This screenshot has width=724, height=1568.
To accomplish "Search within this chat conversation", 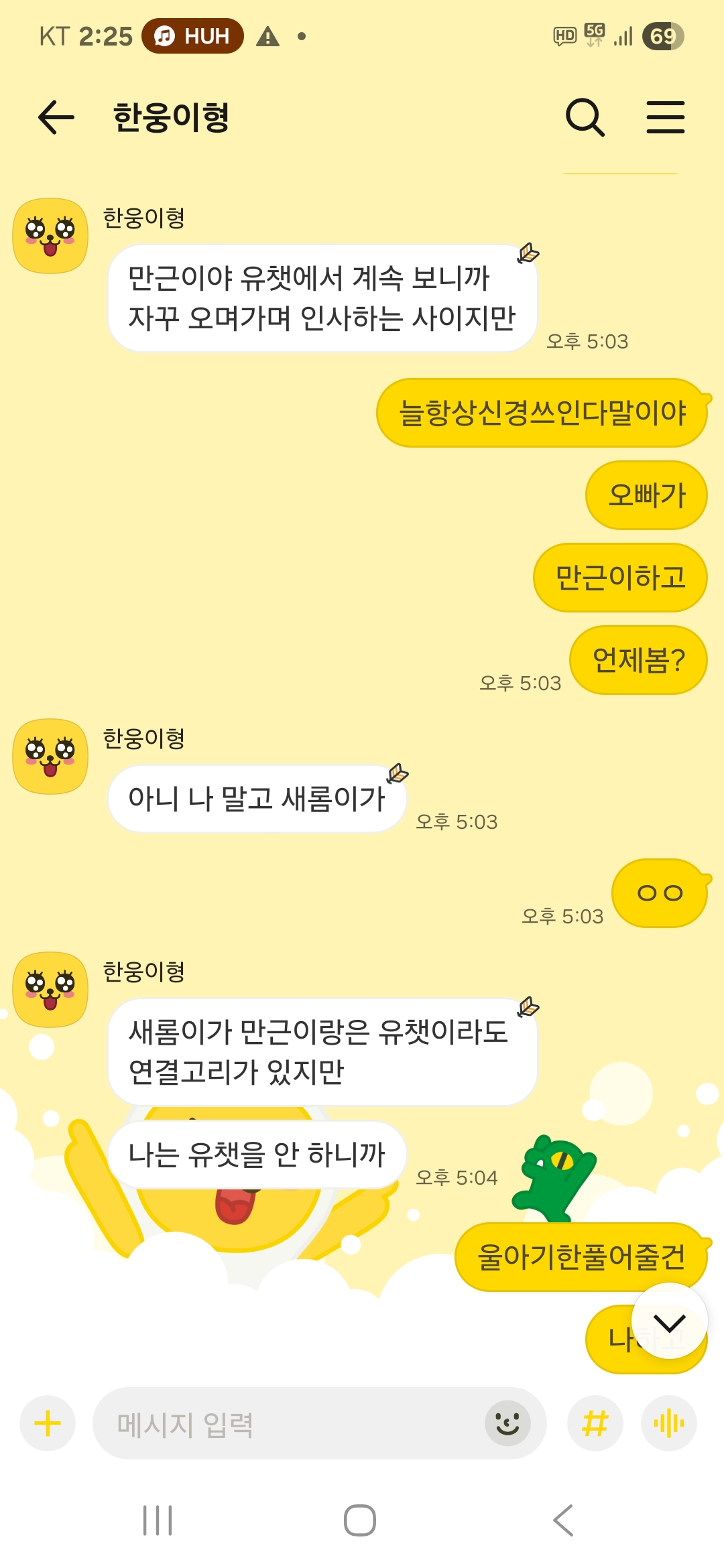I will click(585, 117).
